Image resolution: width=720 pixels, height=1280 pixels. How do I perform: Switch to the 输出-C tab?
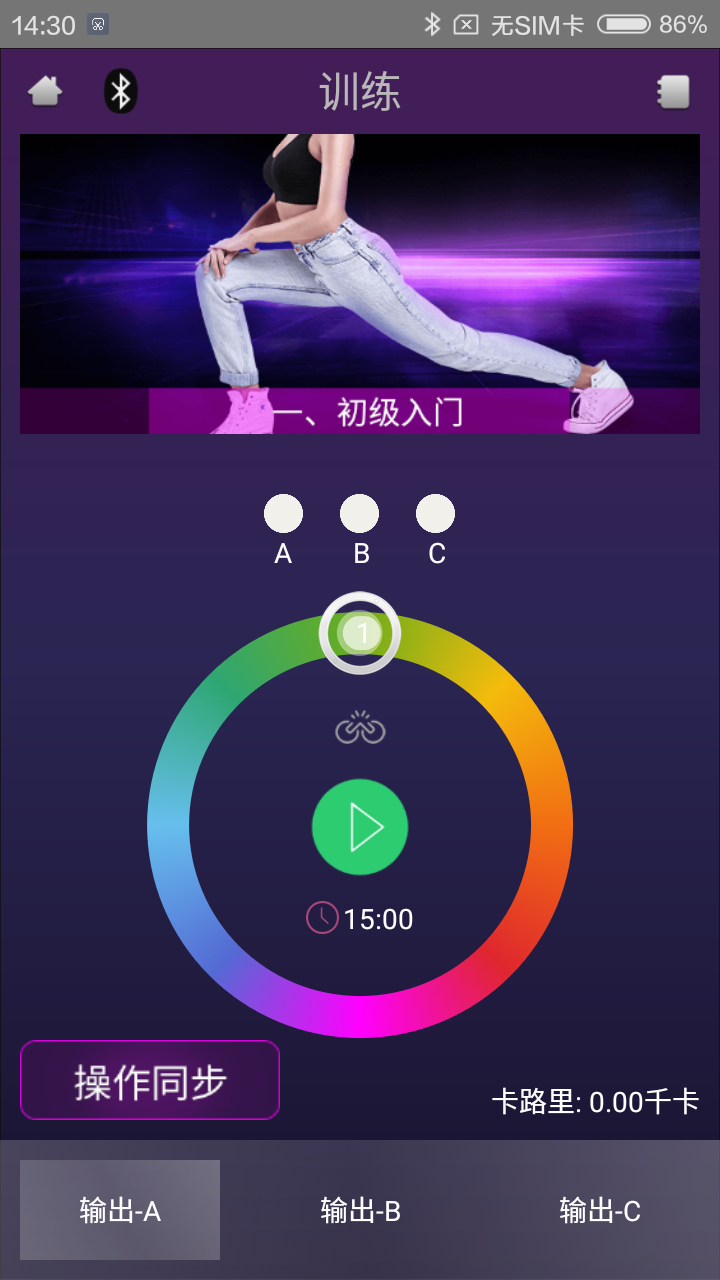(x=600, y=1210)
